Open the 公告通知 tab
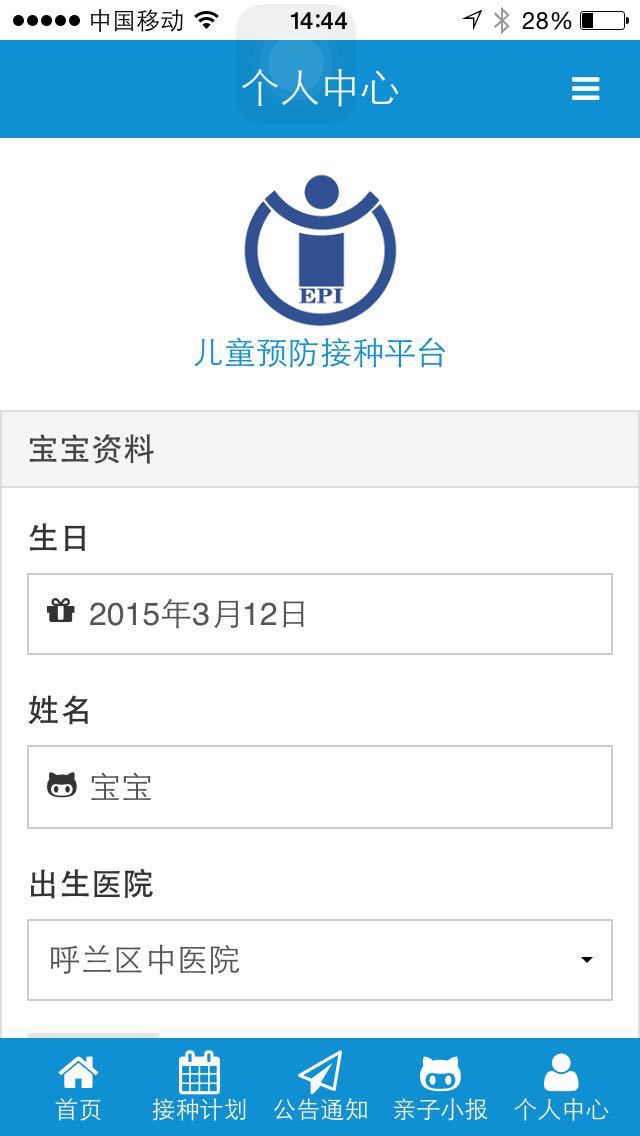 tap(320, 1087)
